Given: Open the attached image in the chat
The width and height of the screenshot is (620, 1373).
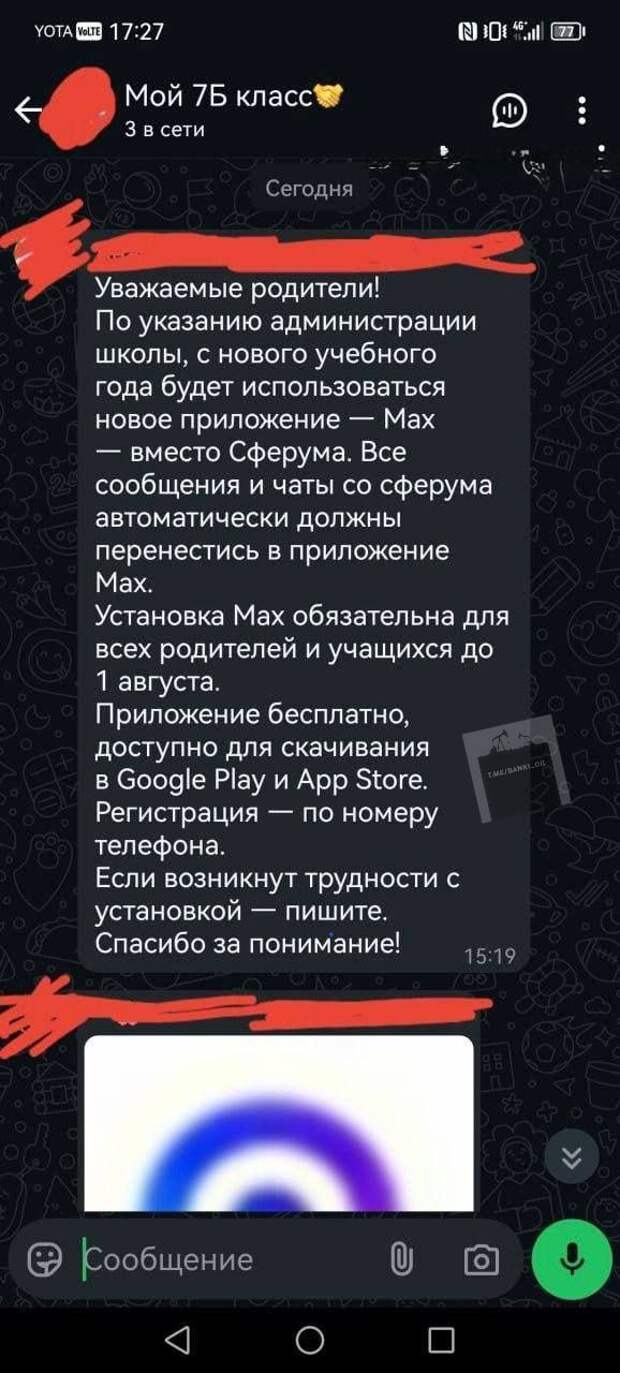Looking at the screenshot, I should coord(278,1123).
